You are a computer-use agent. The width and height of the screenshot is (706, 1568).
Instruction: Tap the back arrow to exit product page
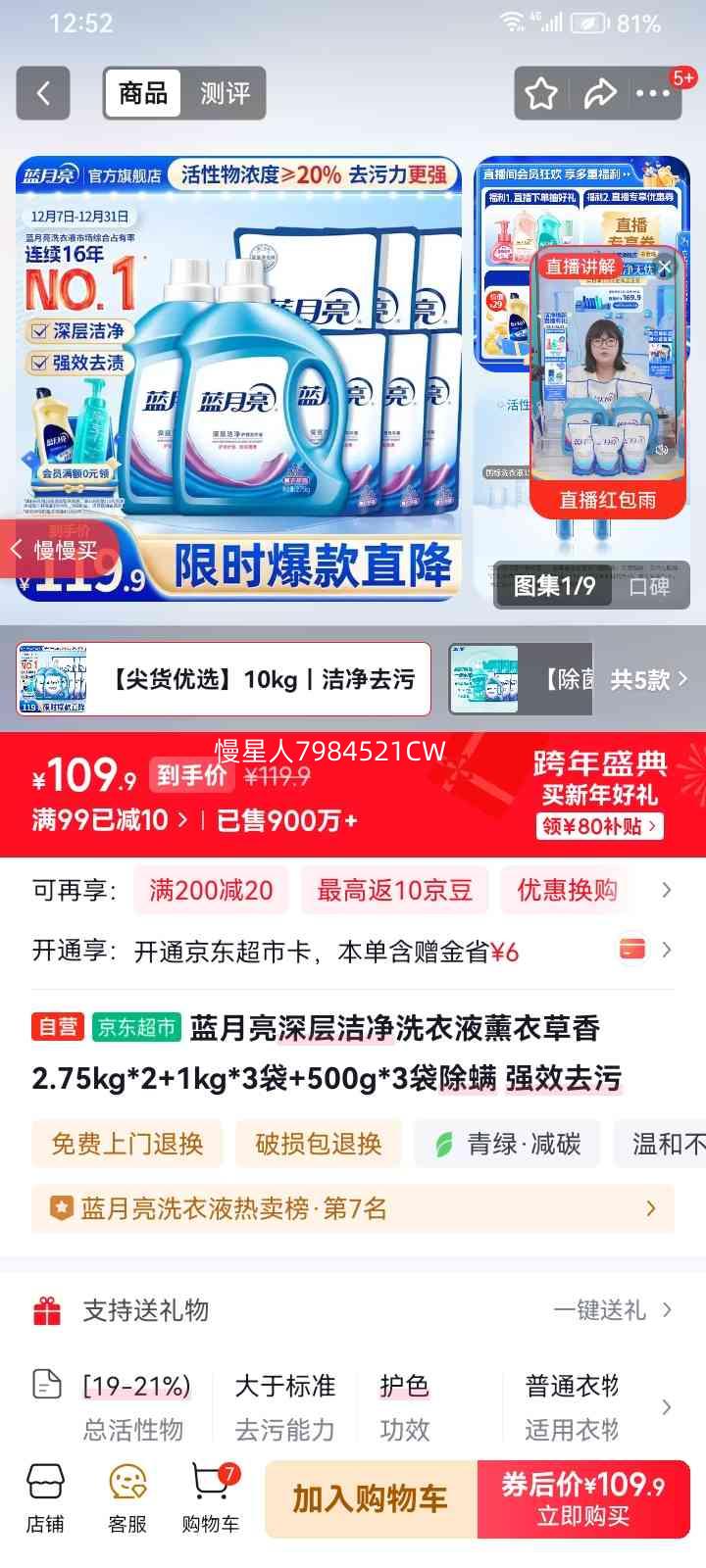[x=43, y=93]
